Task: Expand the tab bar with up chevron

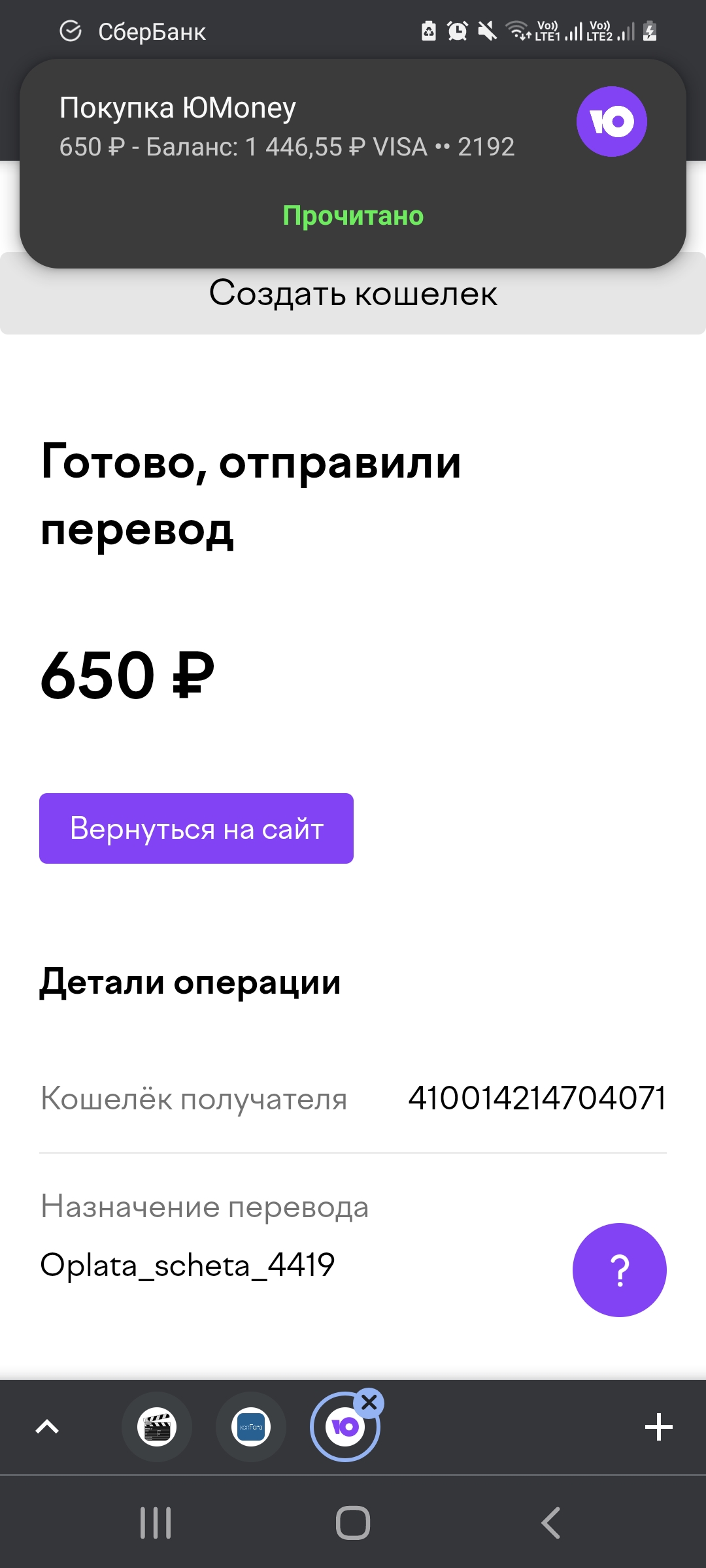Action: (47, 1427)
